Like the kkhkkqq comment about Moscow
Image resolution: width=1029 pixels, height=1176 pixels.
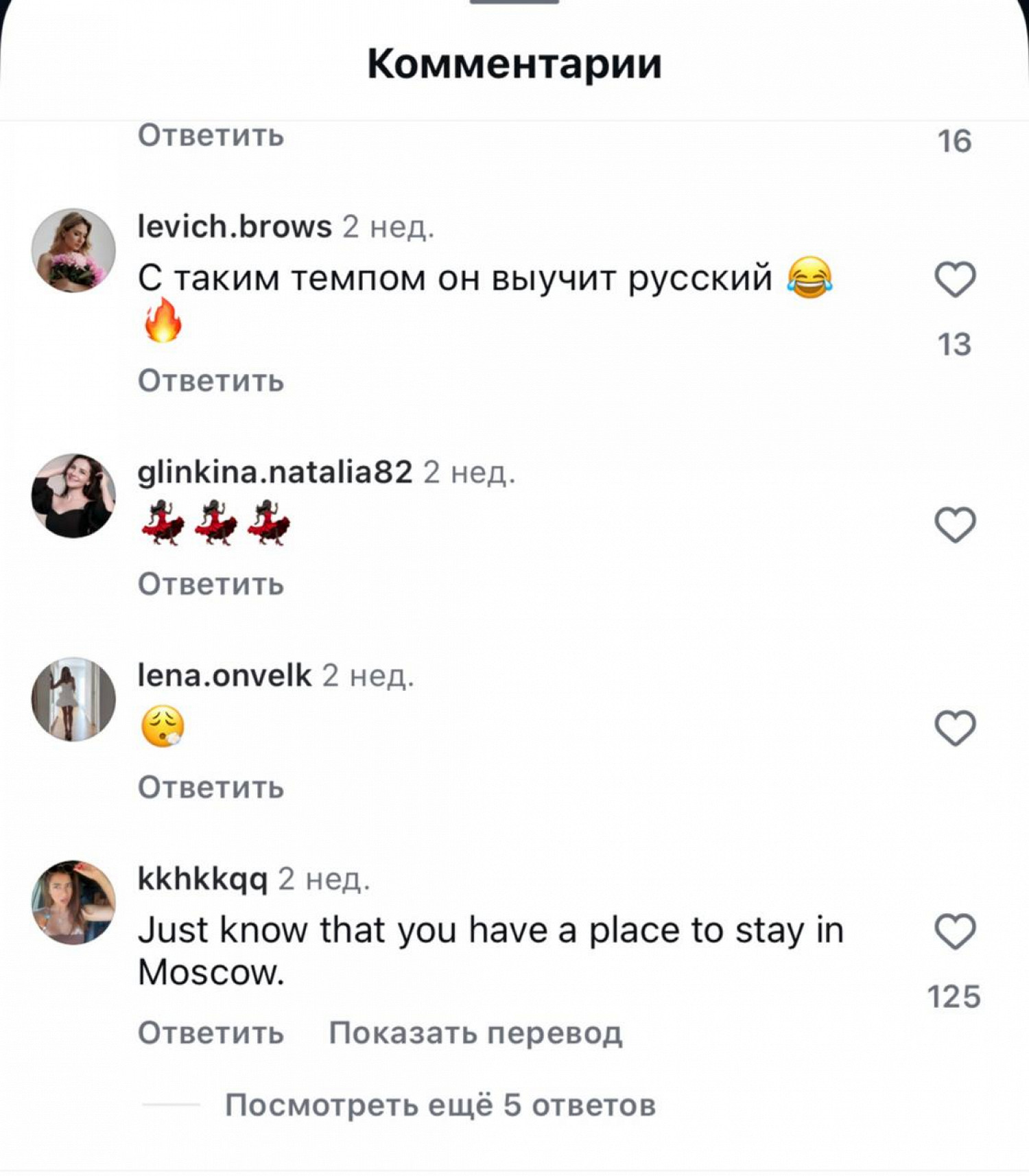(955, 932)
